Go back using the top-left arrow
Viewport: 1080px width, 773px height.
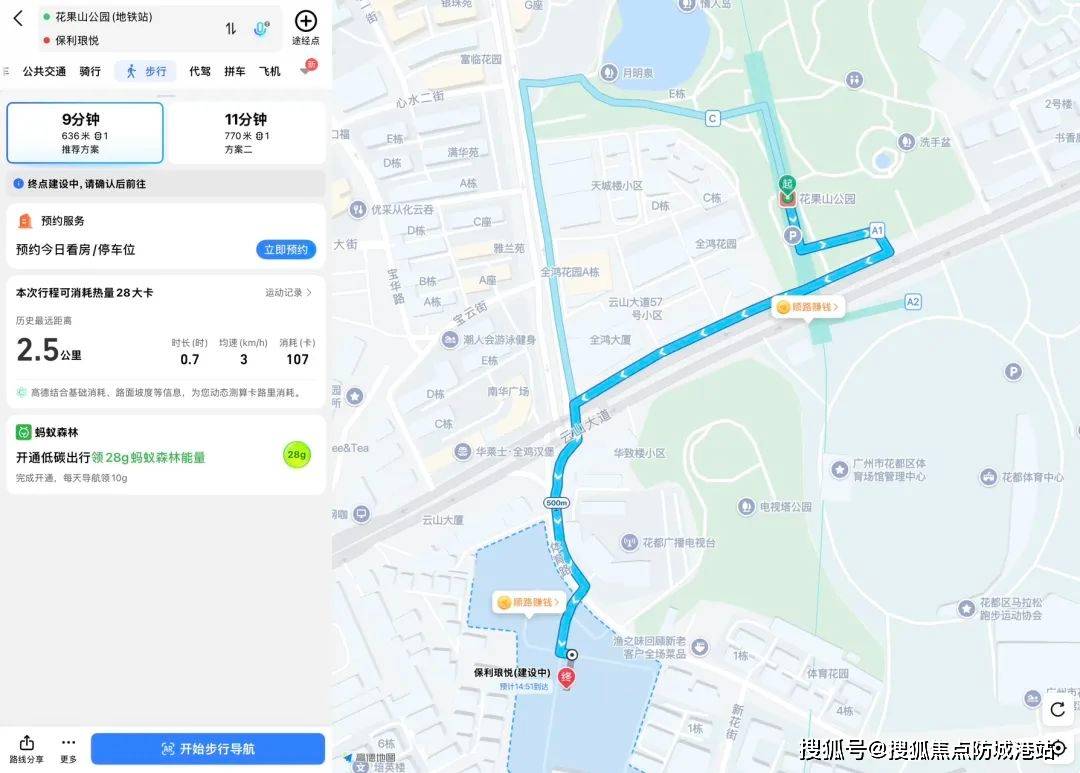click(17, 19)
